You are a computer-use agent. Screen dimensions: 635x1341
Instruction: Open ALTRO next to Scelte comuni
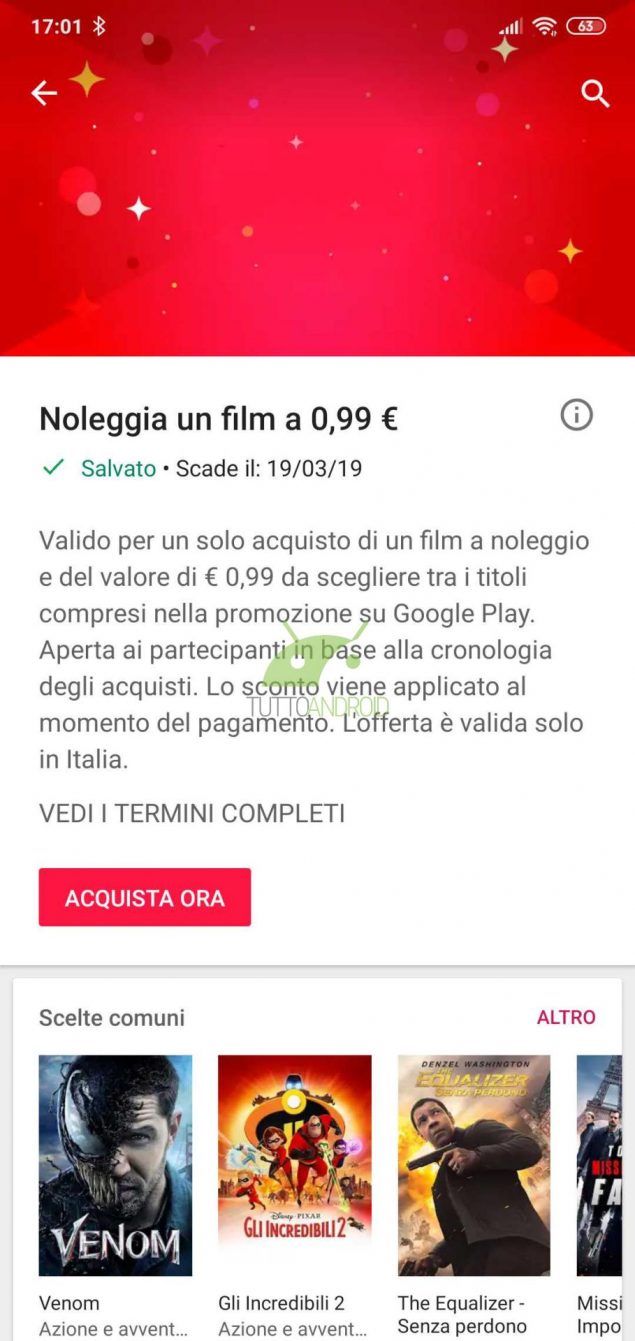[x=566, y=1017]
